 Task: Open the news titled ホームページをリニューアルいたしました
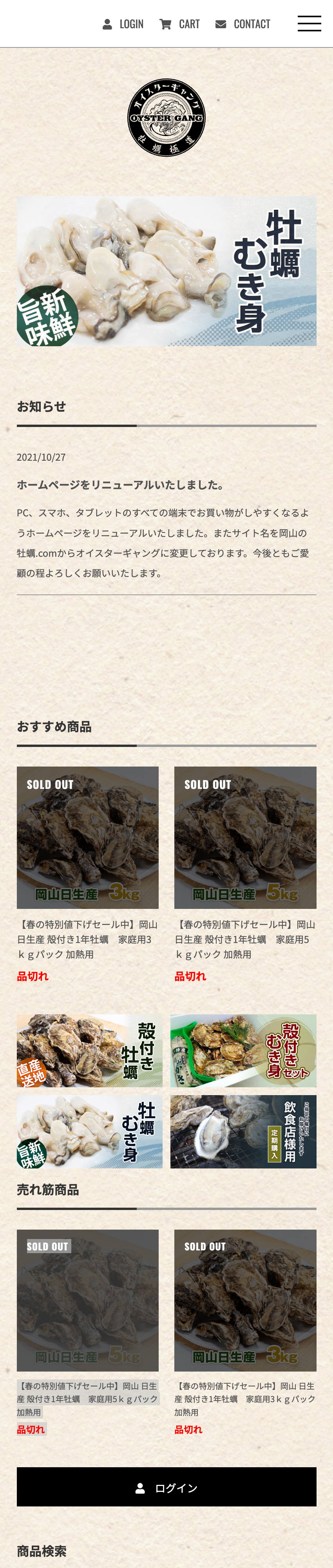[121, 485]
